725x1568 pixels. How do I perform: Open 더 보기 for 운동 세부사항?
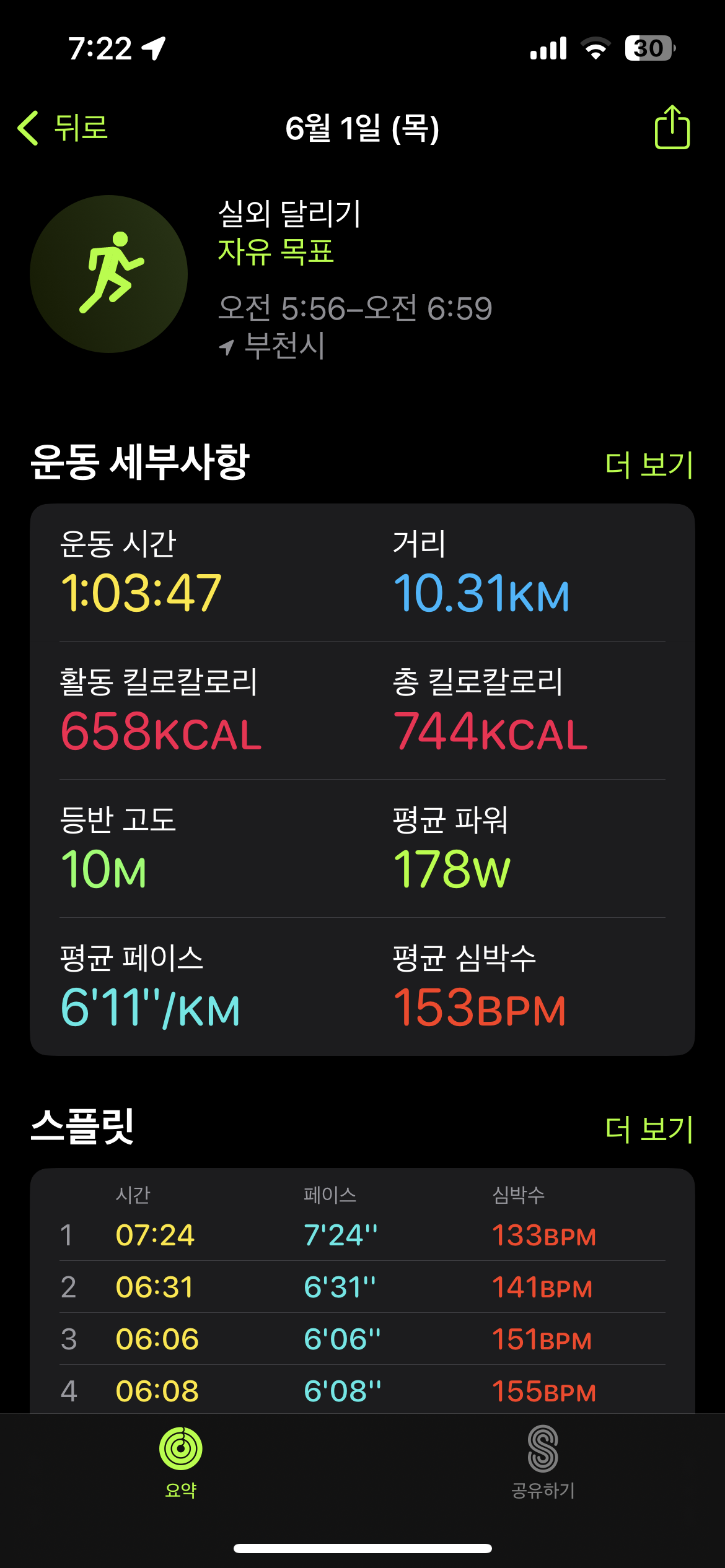pos(648,464)
